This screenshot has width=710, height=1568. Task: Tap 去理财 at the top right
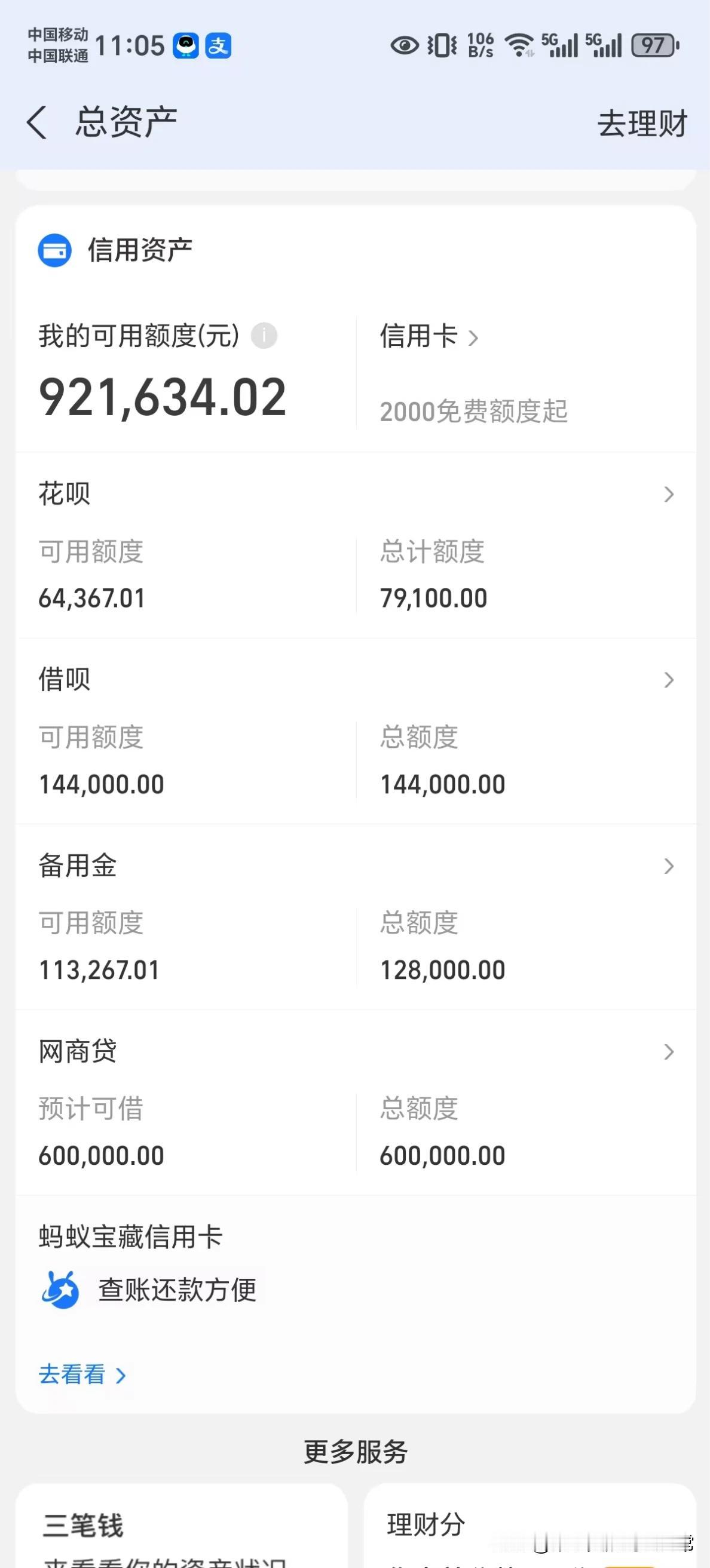(x=642, y=124)
